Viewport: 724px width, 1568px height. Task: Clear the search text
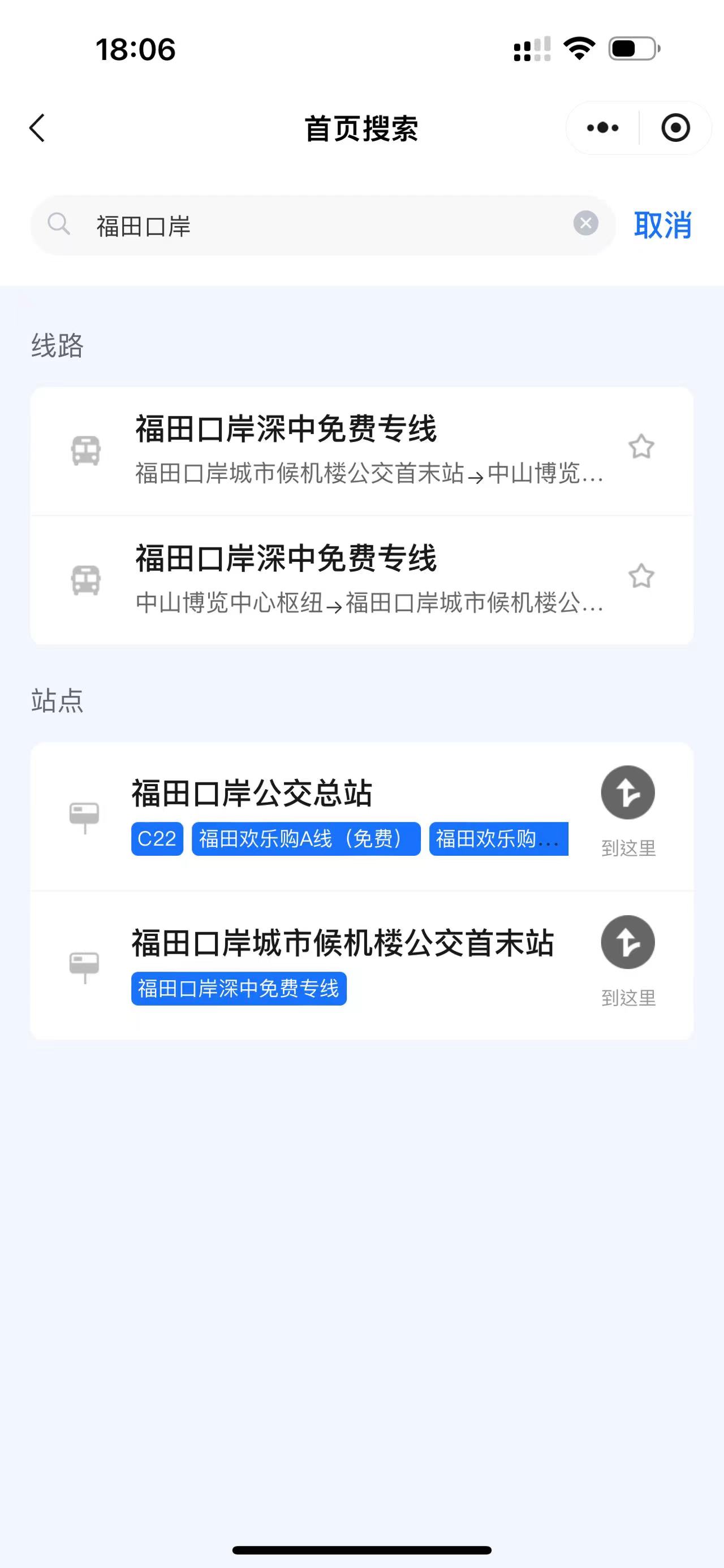(x=586, y=223)
